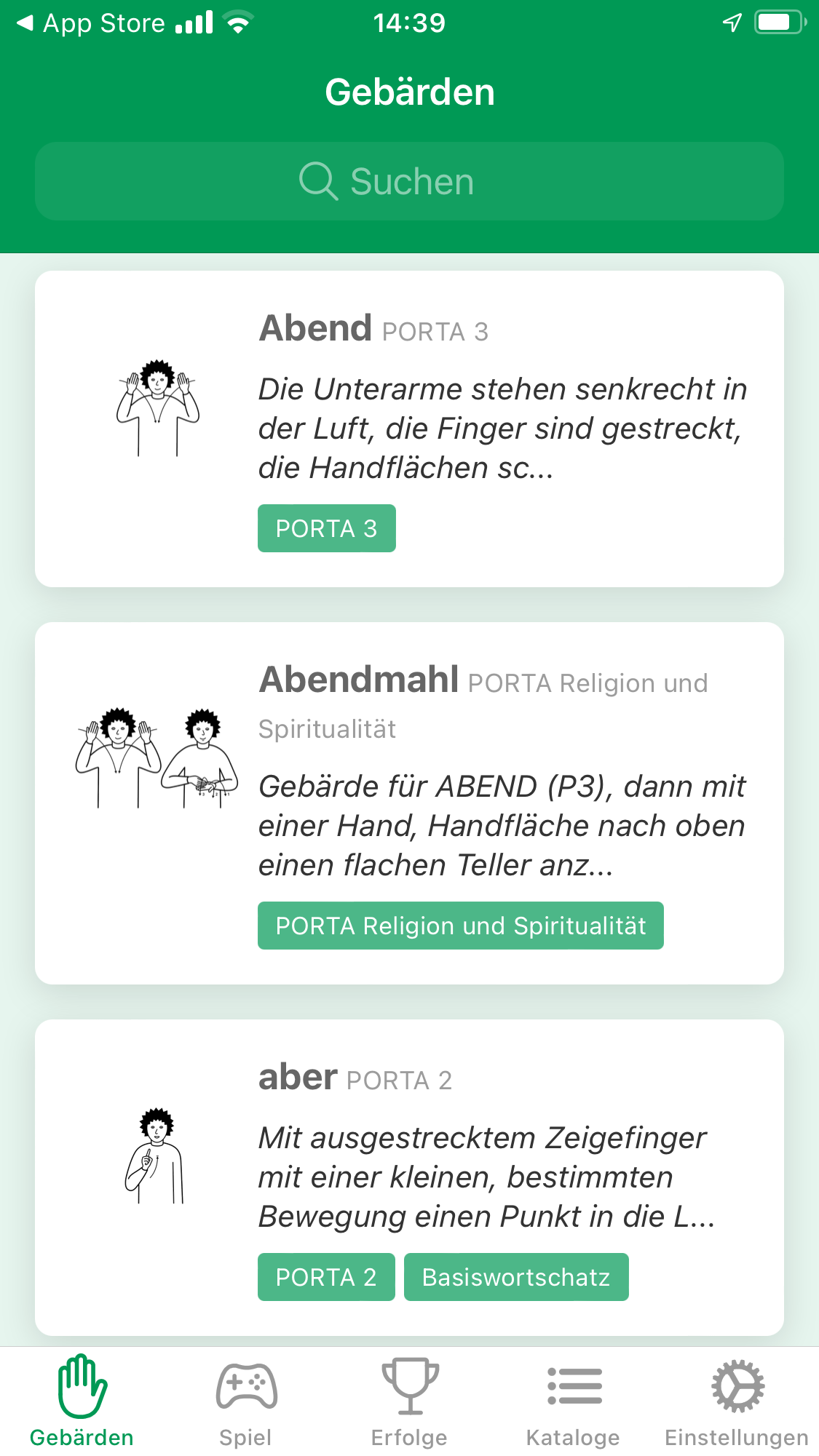Tap the Suchen search field
819x1456 pixels.
click(410, 181)
